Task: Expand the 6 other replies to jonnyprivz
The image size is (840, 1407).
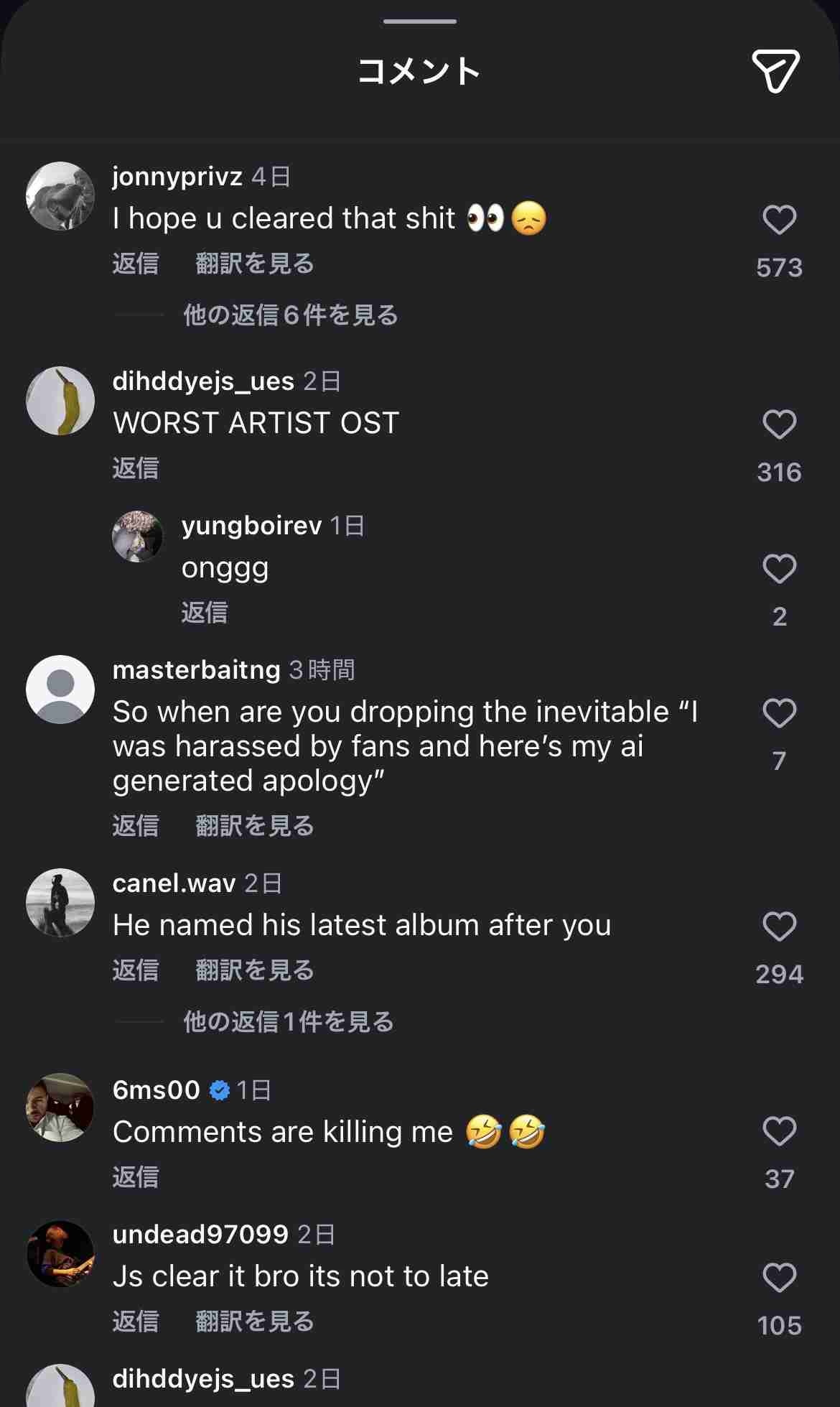Action: pos(290,315)
